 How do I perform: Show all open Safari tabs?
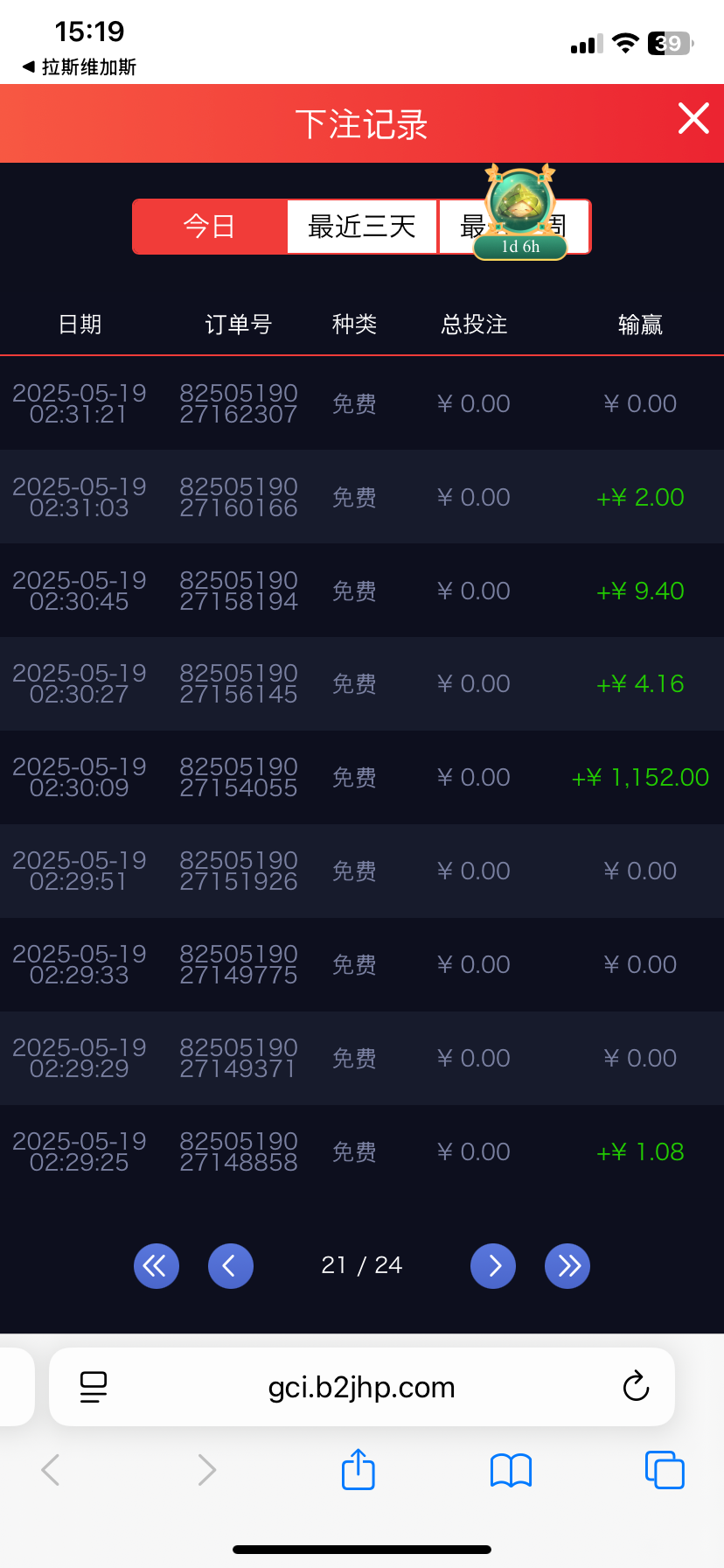(x=665, y=1469)
